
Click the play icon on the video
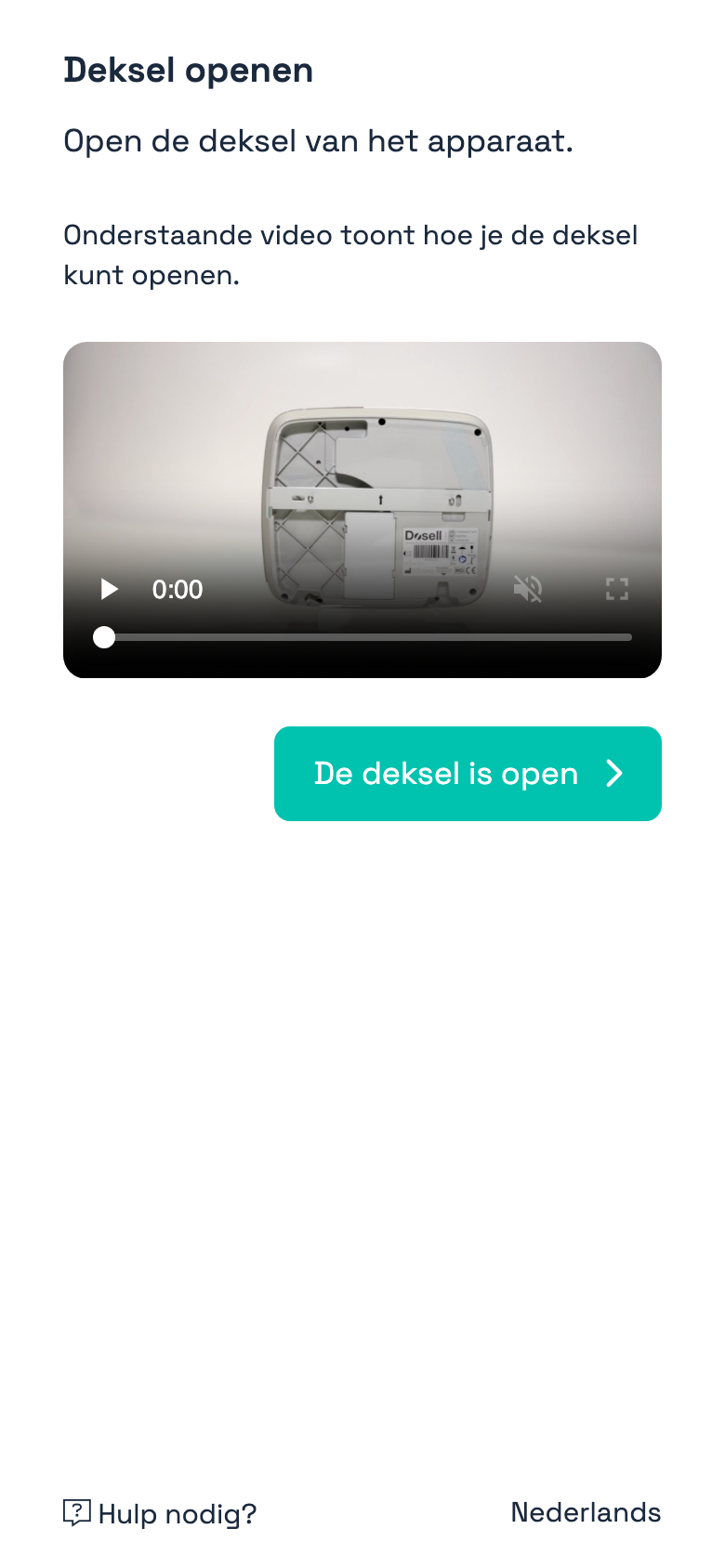click(109, 589)
